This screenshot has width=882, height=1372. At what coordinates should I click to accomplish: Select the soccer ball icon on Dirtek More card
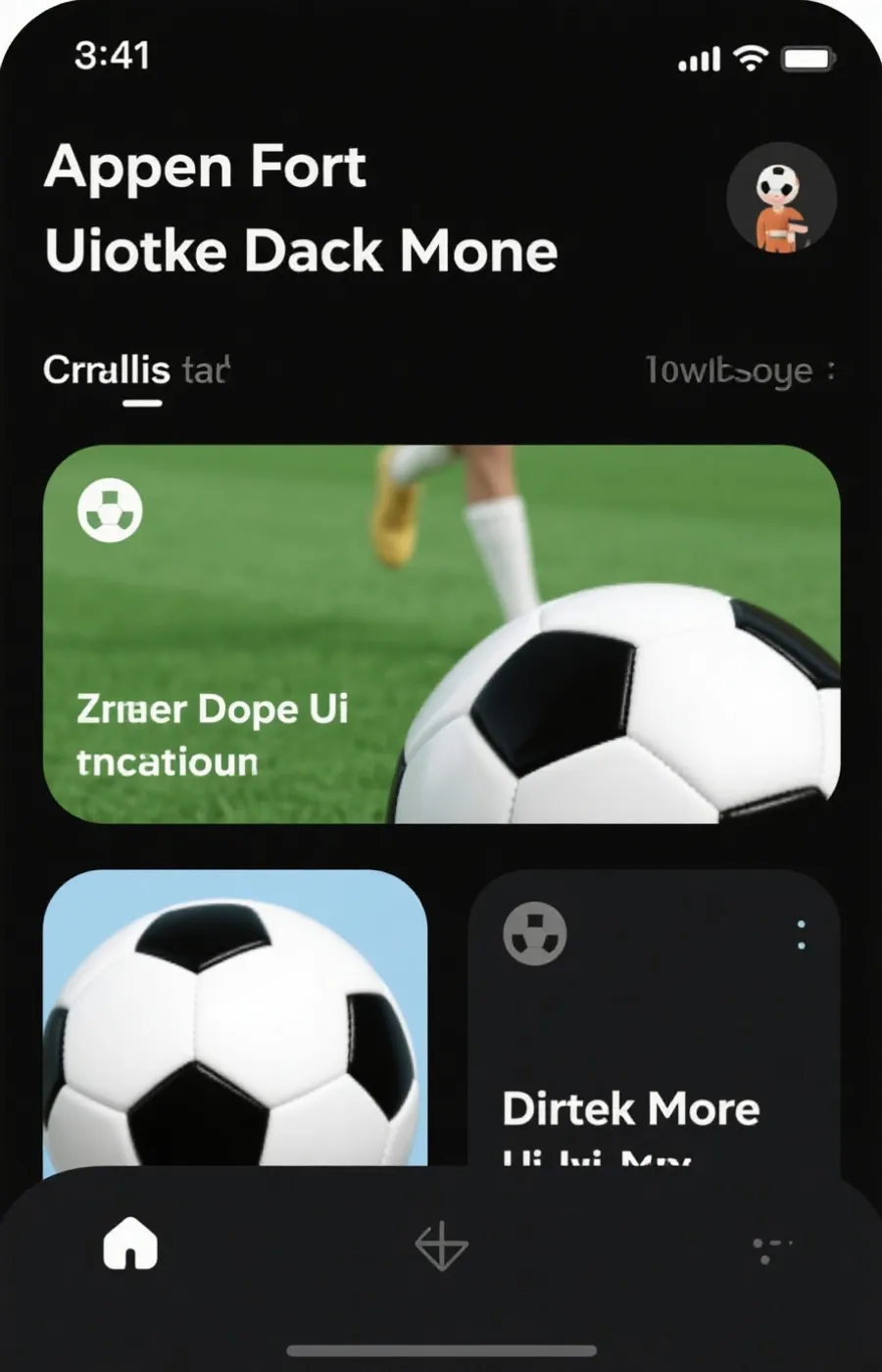(x=535, y=935)
